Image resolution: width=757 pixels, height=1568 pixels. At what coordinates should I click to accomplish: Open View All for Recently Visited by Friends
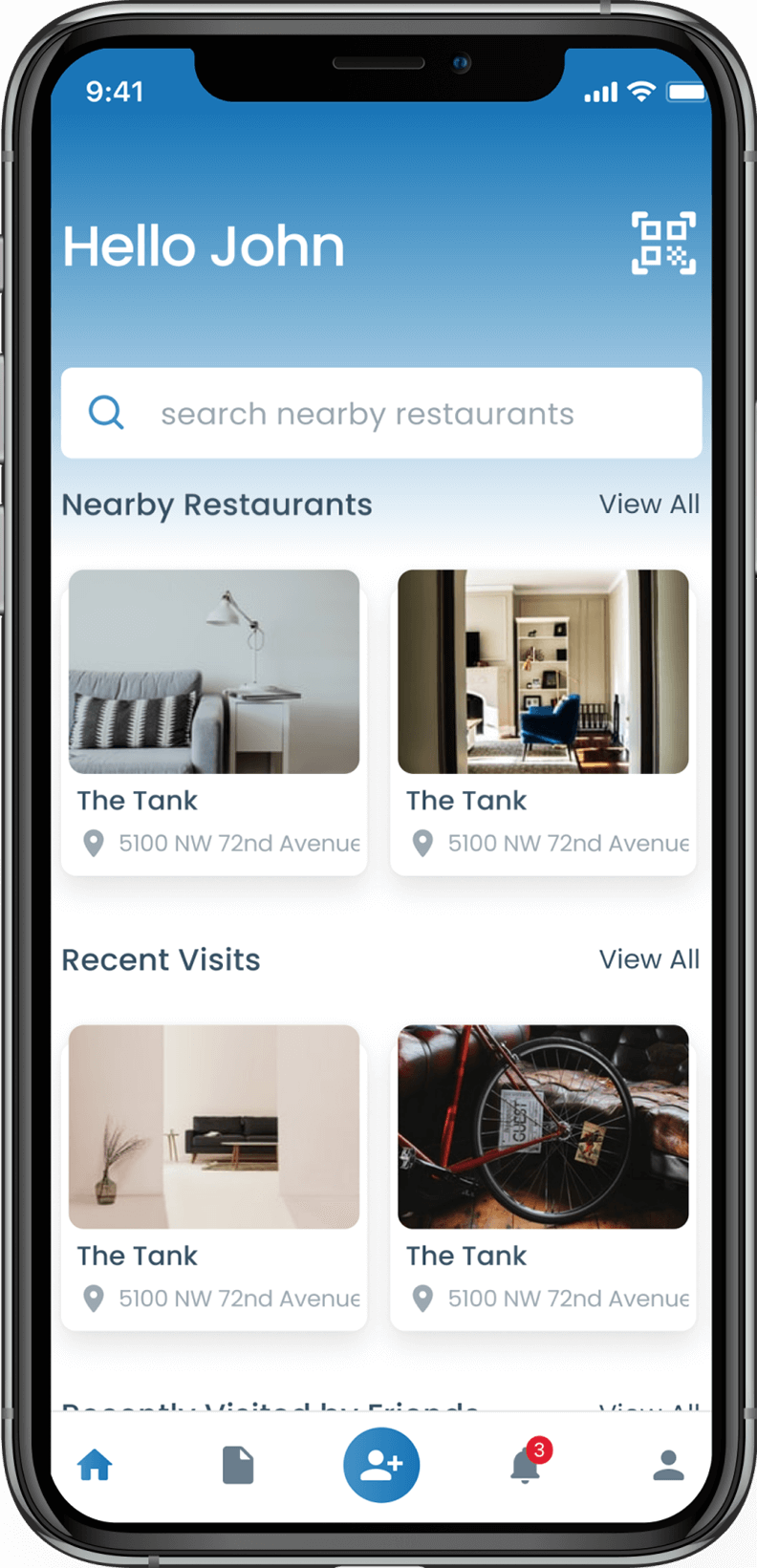[649, 1409]
